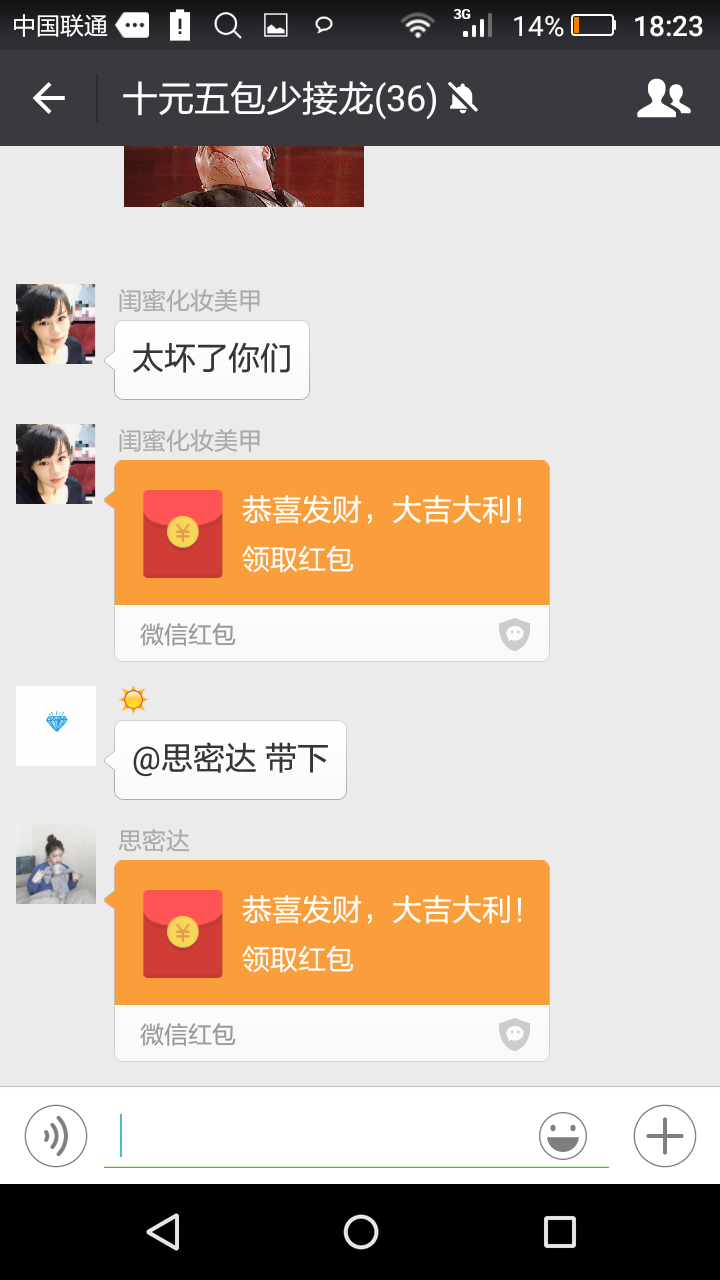Open the plus attachments menu

click(x=665, y=1136)
